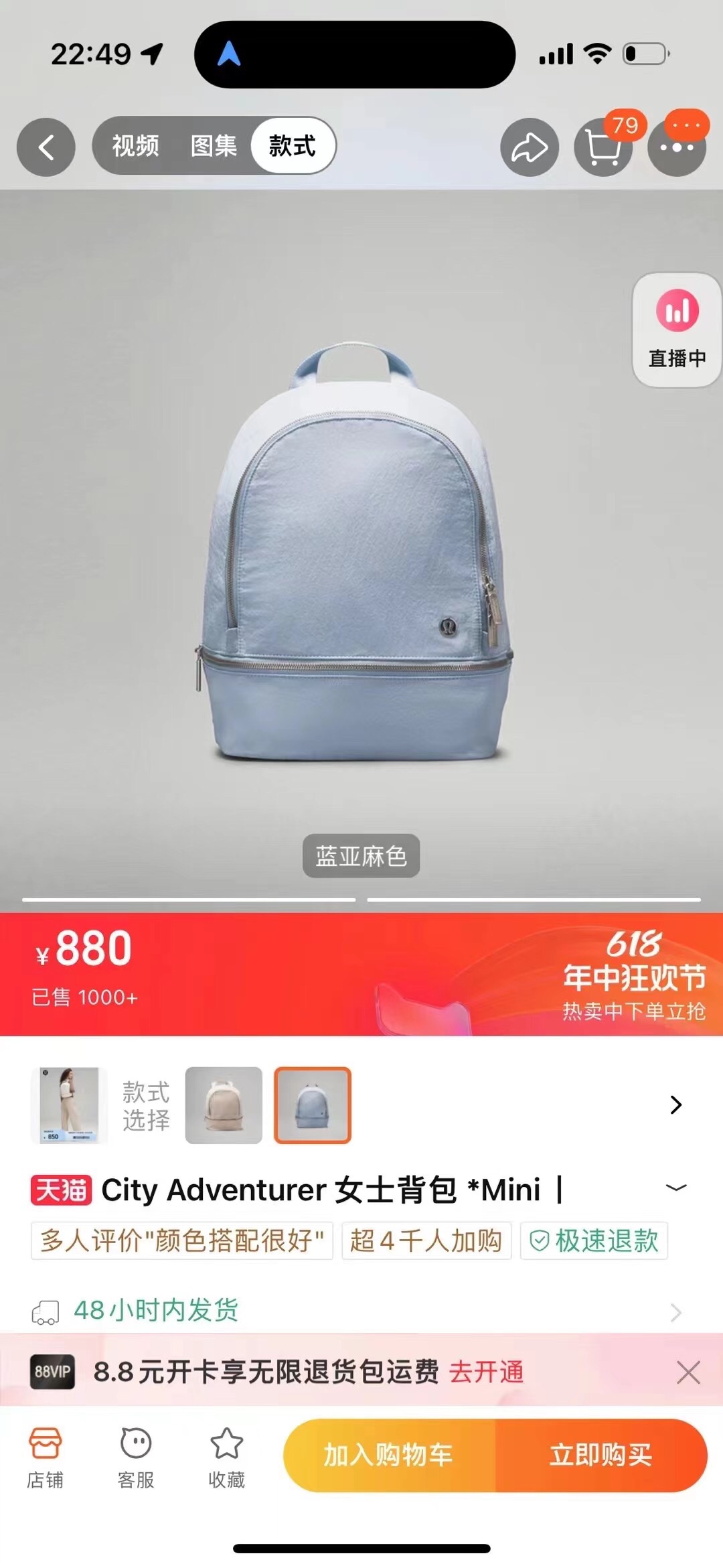The height and width of the screenshot is (1568, 723).
Task: Open the shopping cart
Action: [x=603, y=147]
